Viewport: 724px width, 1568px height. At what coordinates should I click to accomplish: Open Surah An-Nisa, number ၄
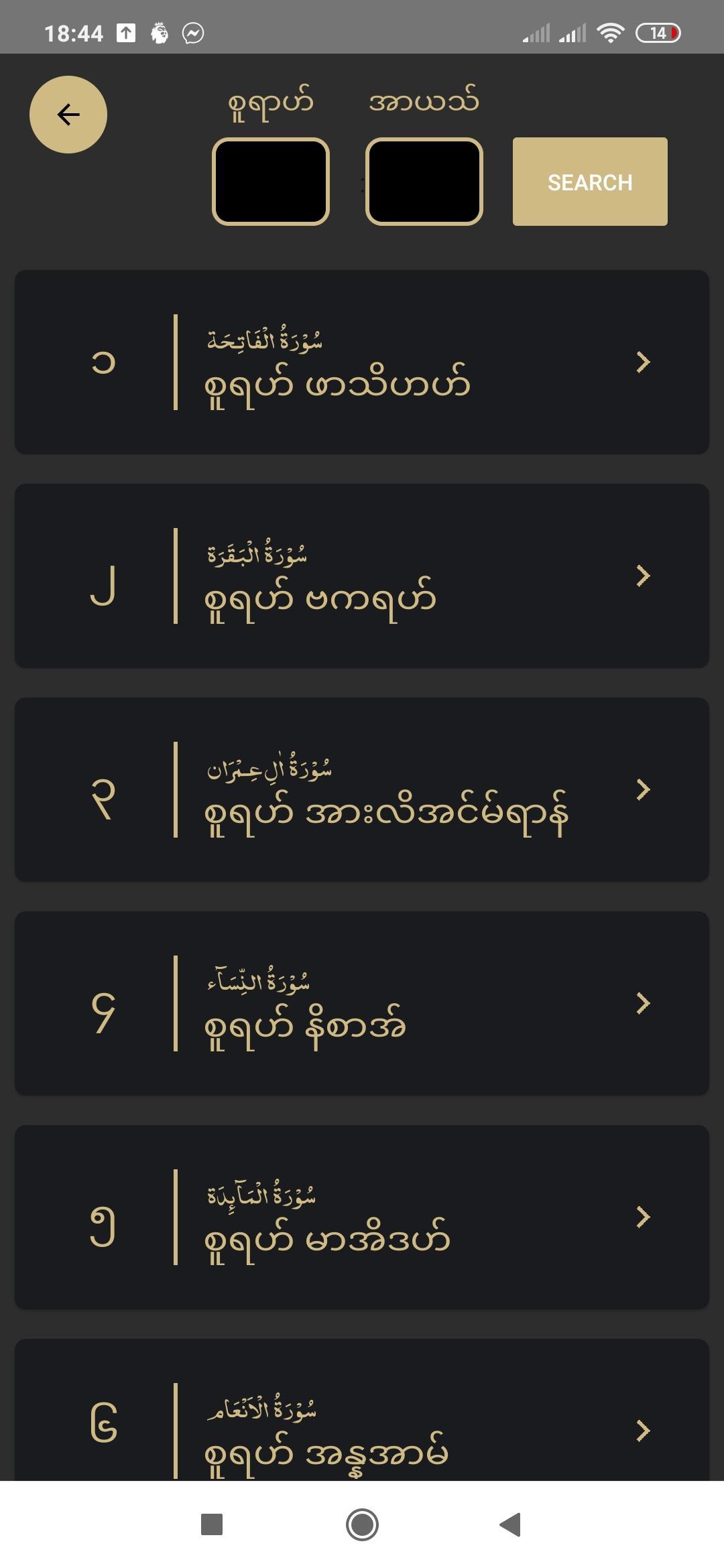362,1003
